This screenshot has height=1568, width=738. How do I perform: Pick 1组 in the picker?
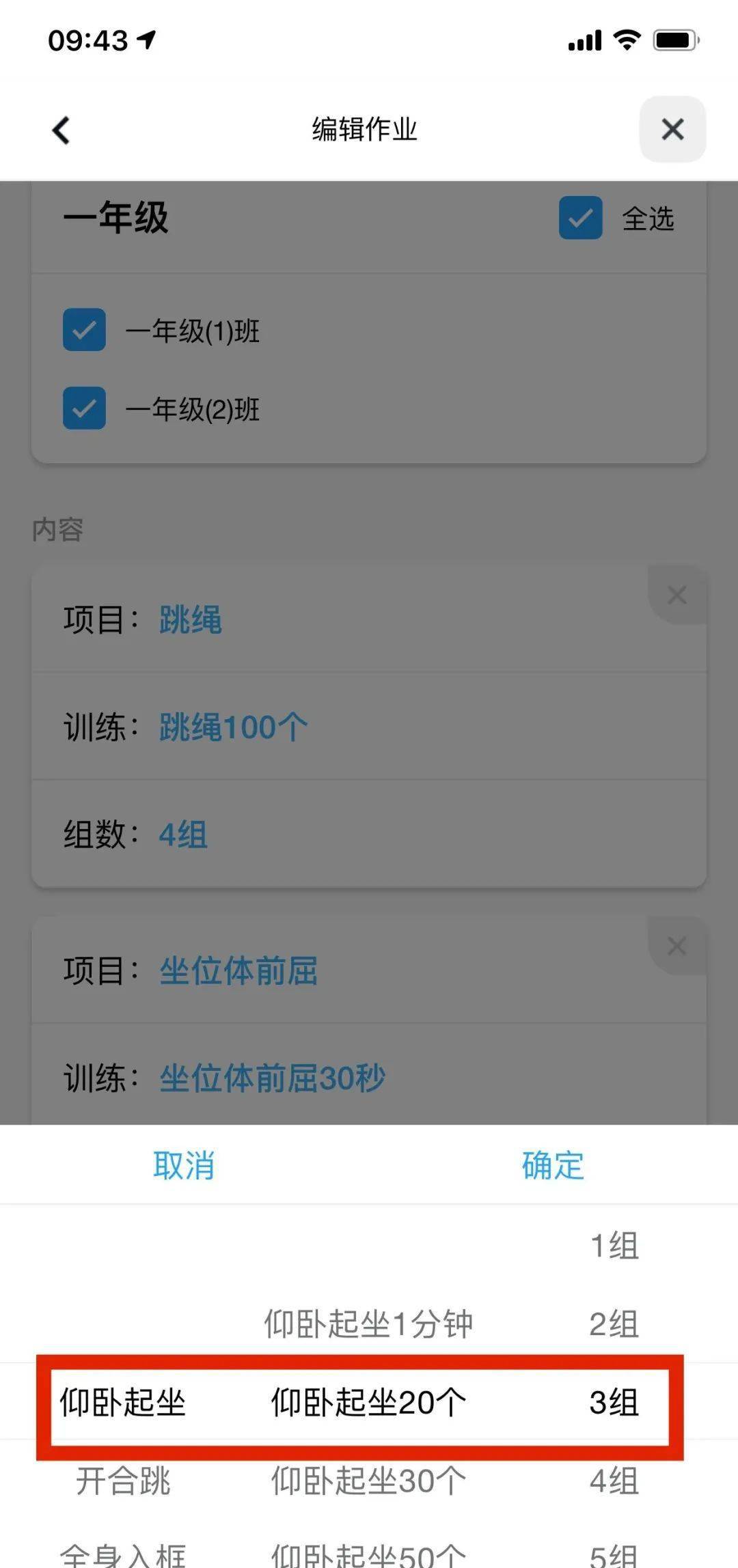click(x=614, y=1245)
